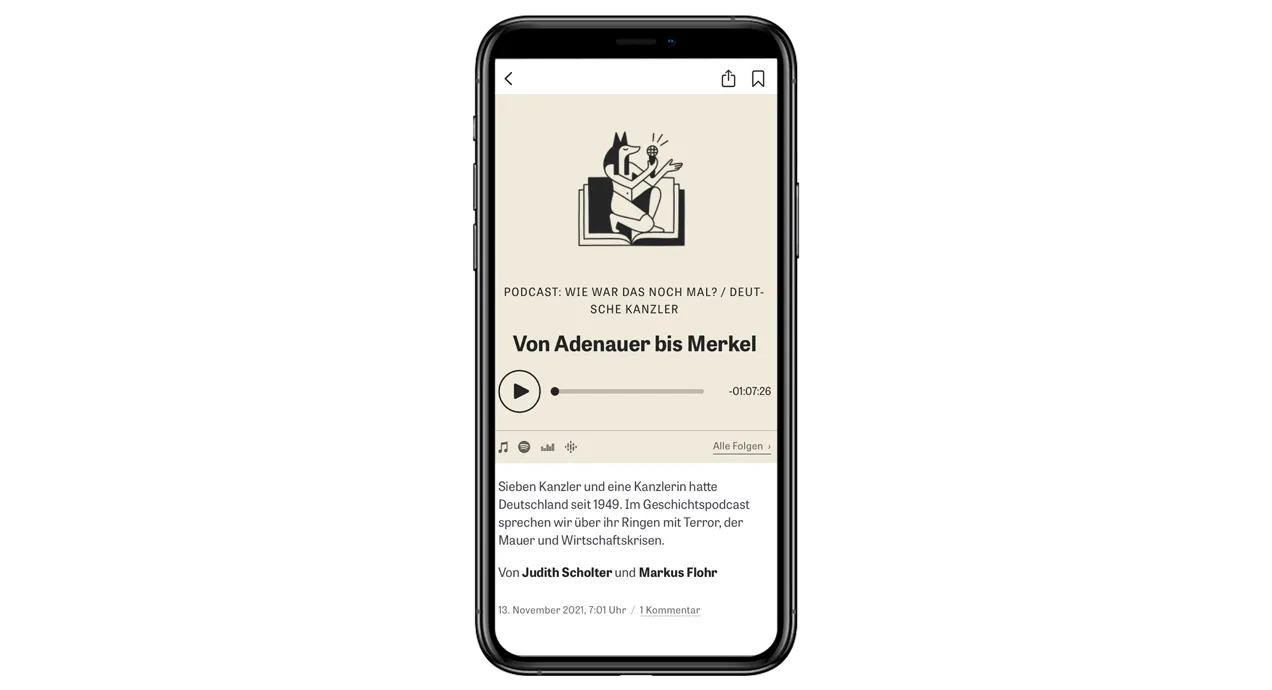This screenshot has height=690, width=1272.
Task: View all episodes via Alle Folgen
Action: coord(741,446)
